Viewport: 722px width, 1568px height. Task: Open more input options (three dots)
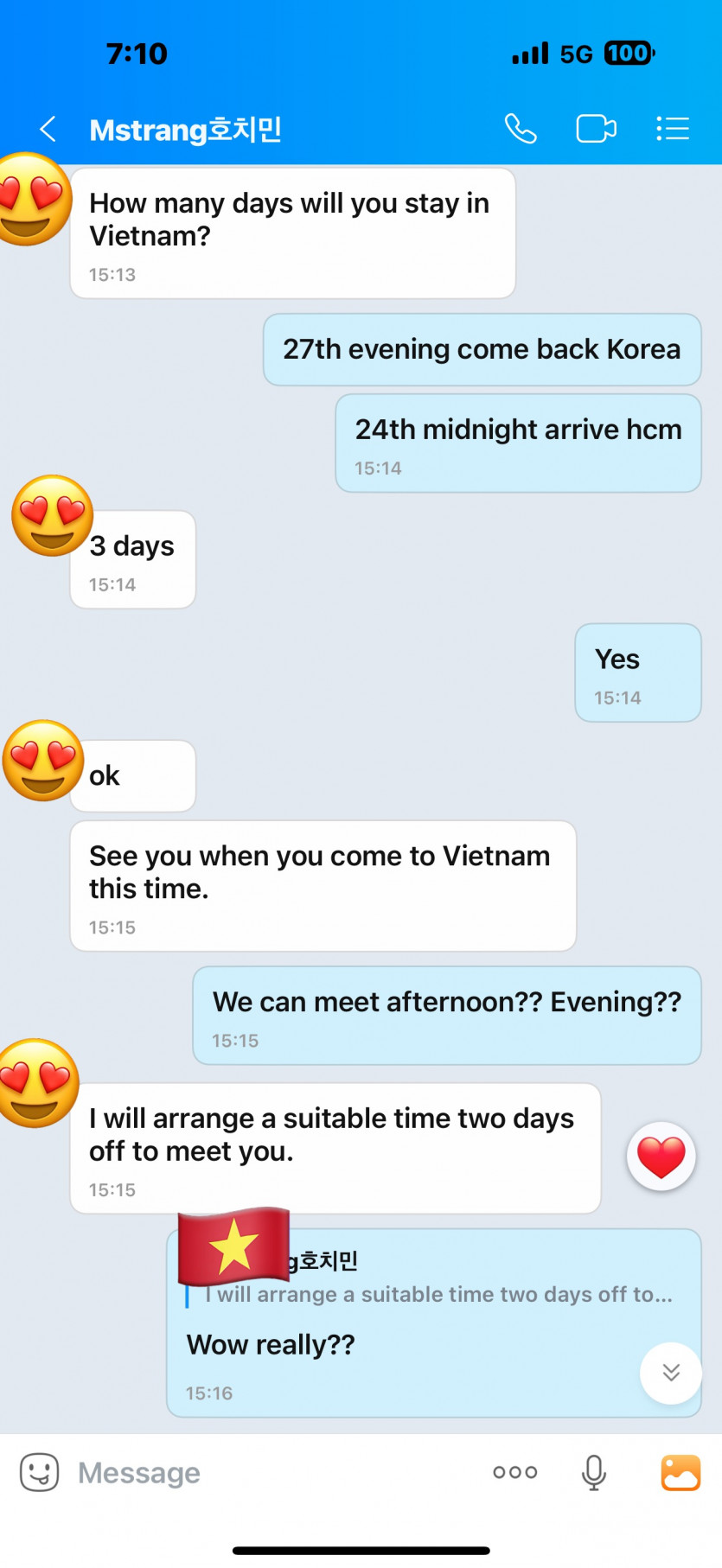514,1472
